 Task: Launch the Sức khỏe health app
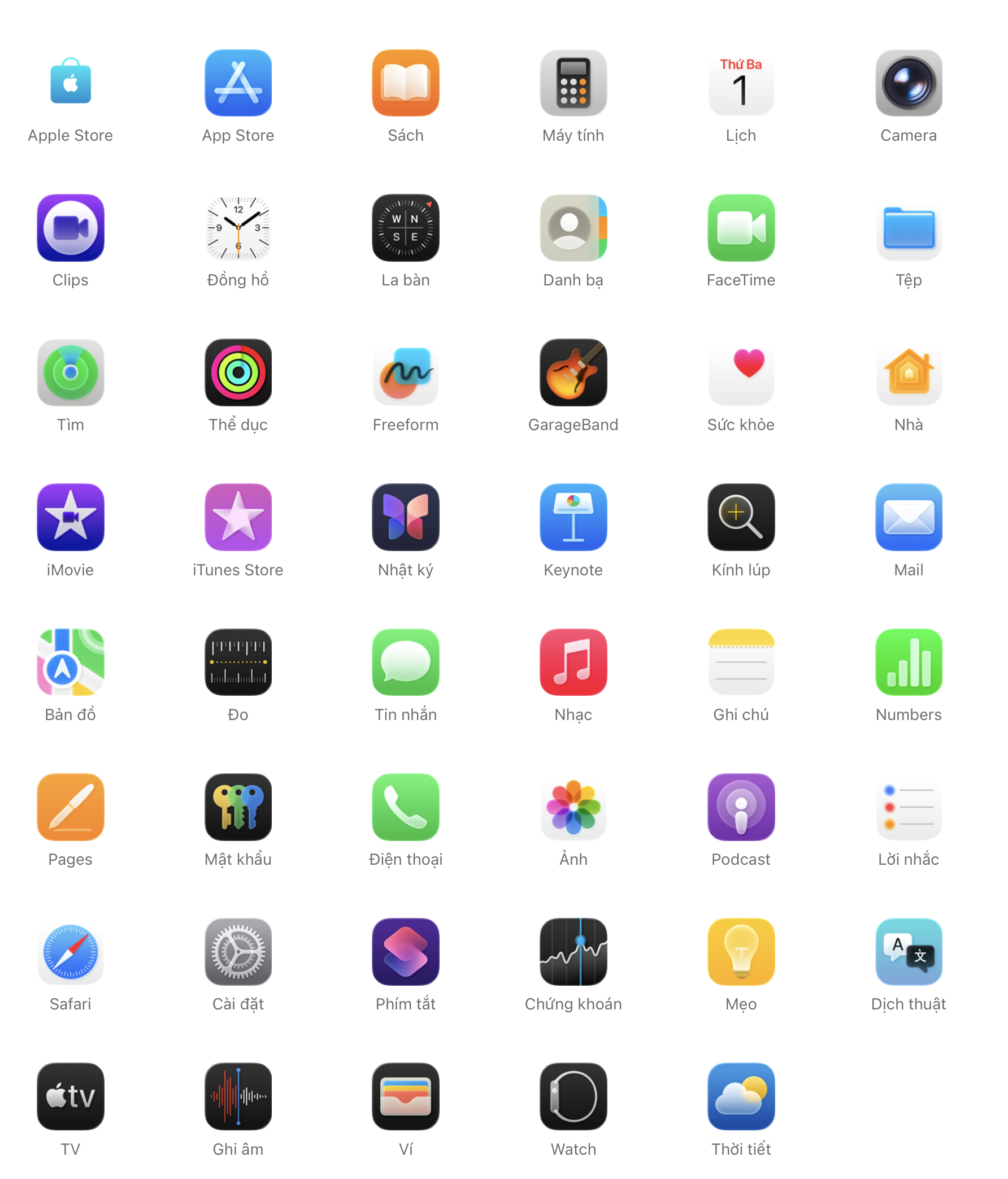tap(741, 372)
